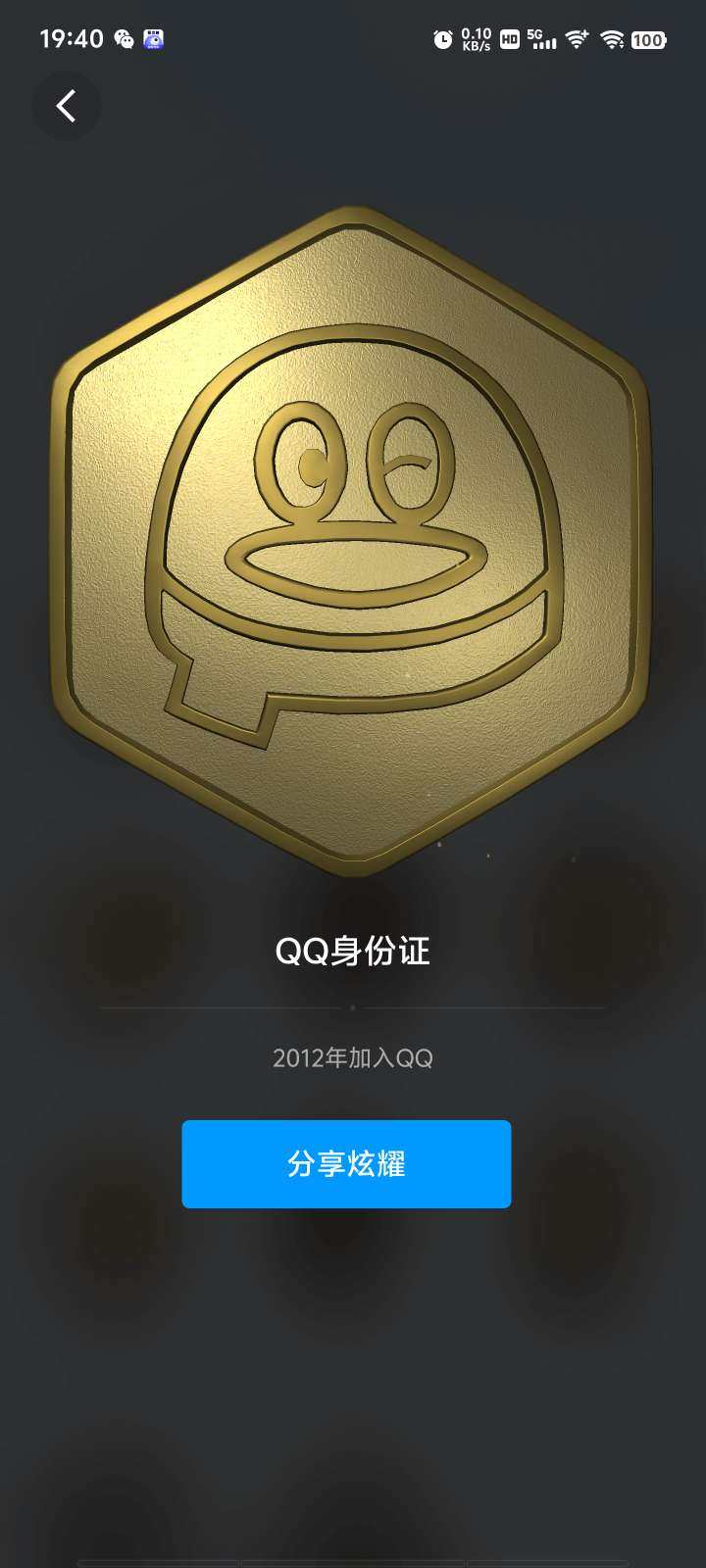This screenshot has height=1568, width=706.
Task: Tap the 100 battery indicator
Action: 646,39
